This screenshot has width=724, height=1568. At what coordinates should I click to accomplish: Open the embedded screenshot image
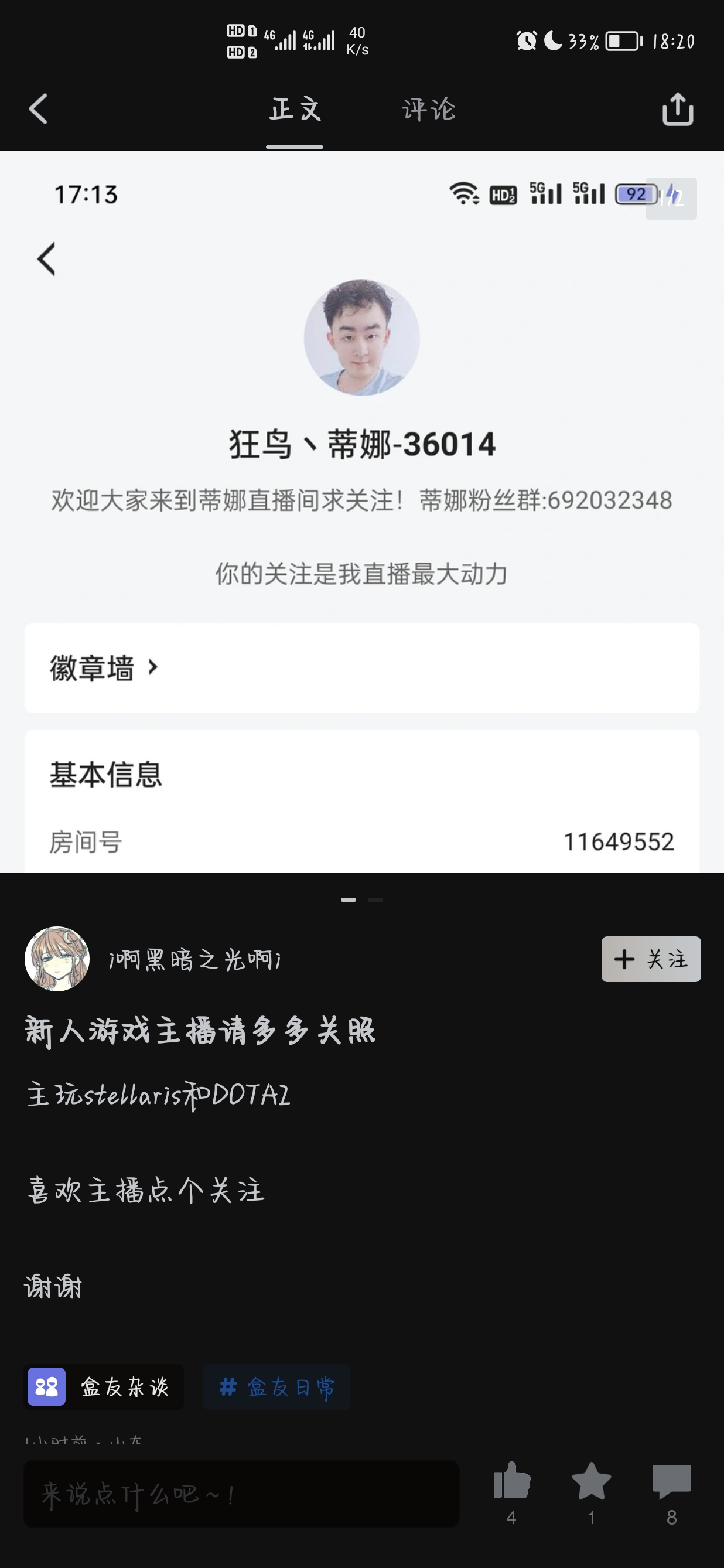point(362,512)
